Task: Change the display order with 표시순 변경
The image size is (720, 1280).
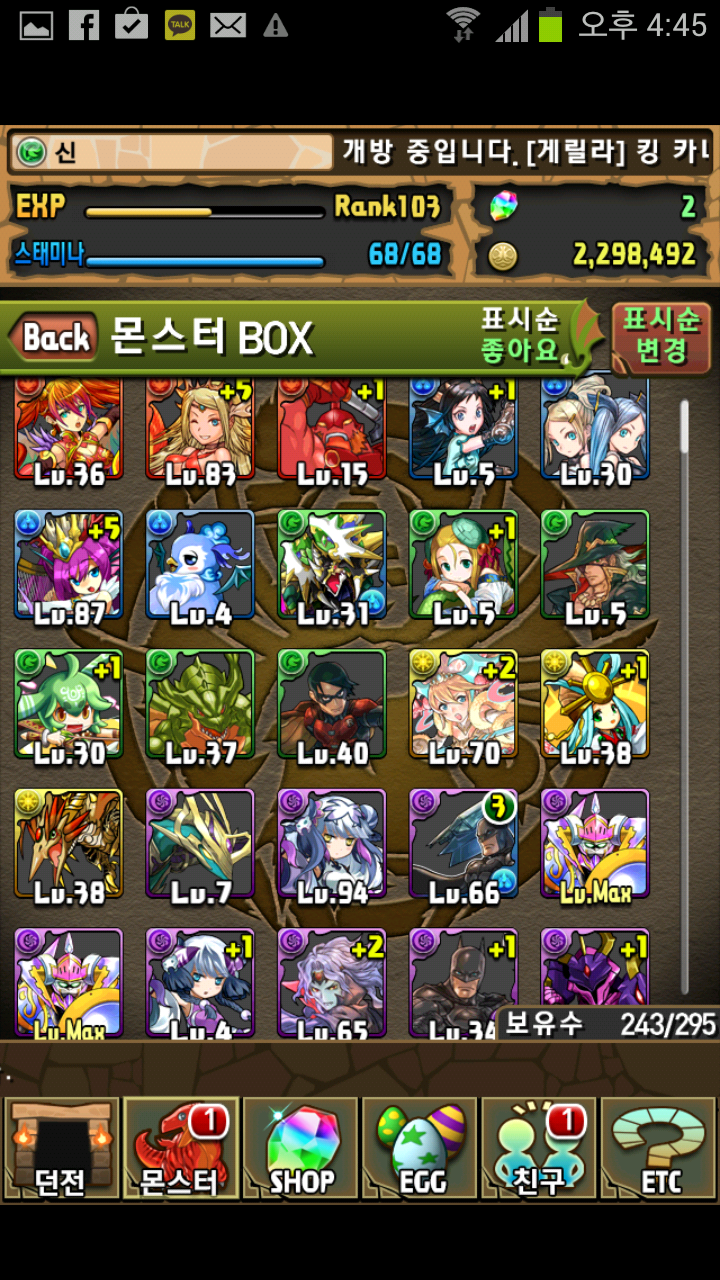Action: coord(661,335)
